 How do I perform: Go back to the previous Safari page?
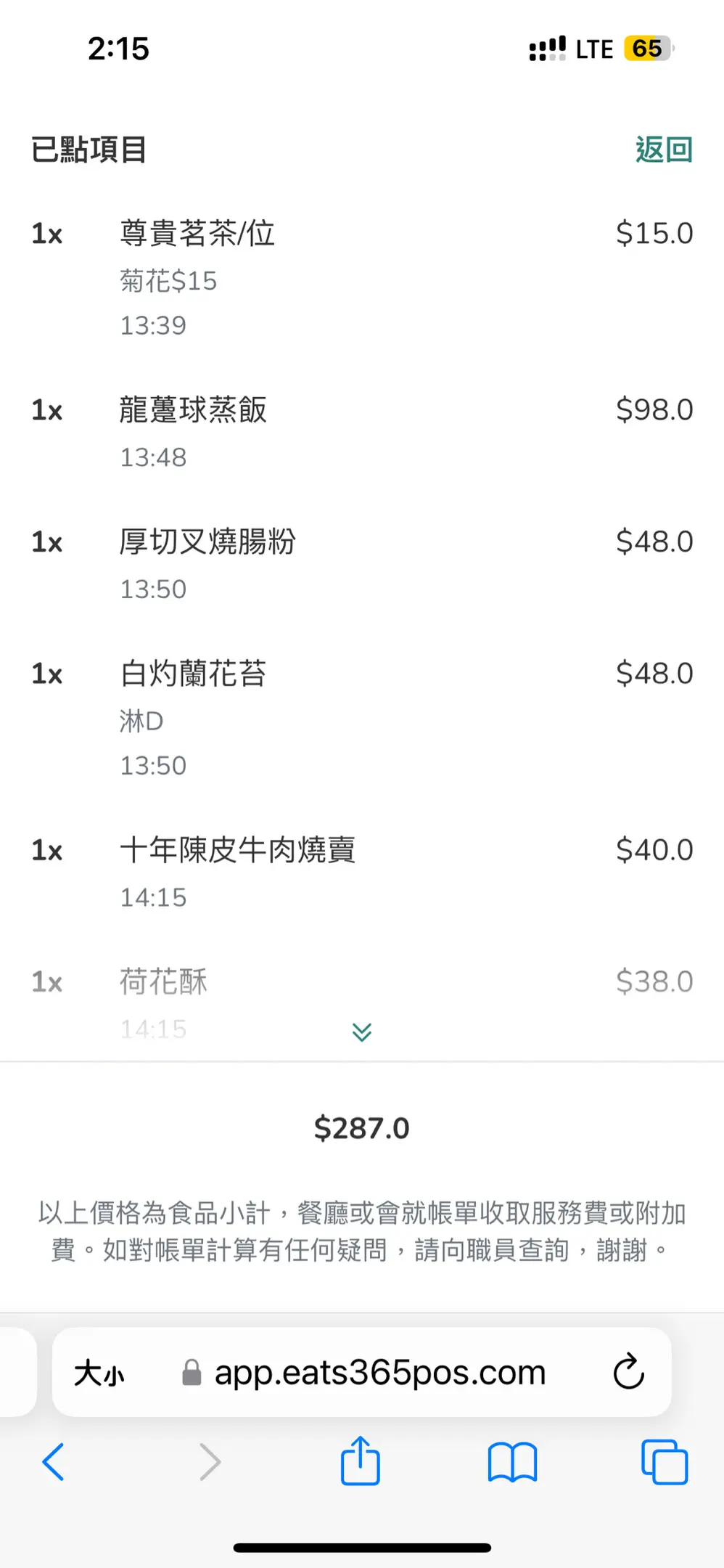(53, 1461)
